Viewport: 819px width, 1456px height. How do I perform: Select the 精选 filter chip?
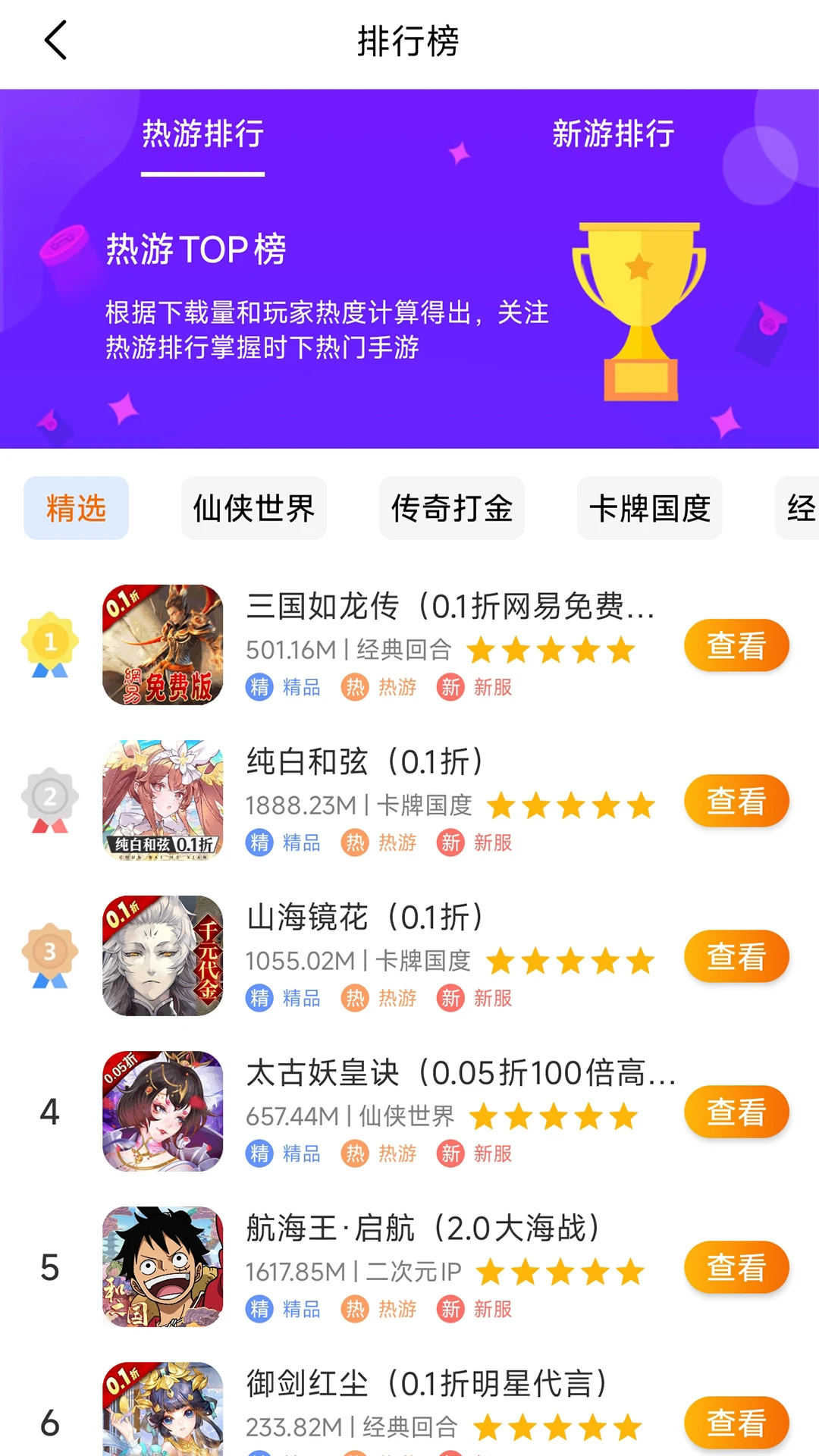[76, 509]
